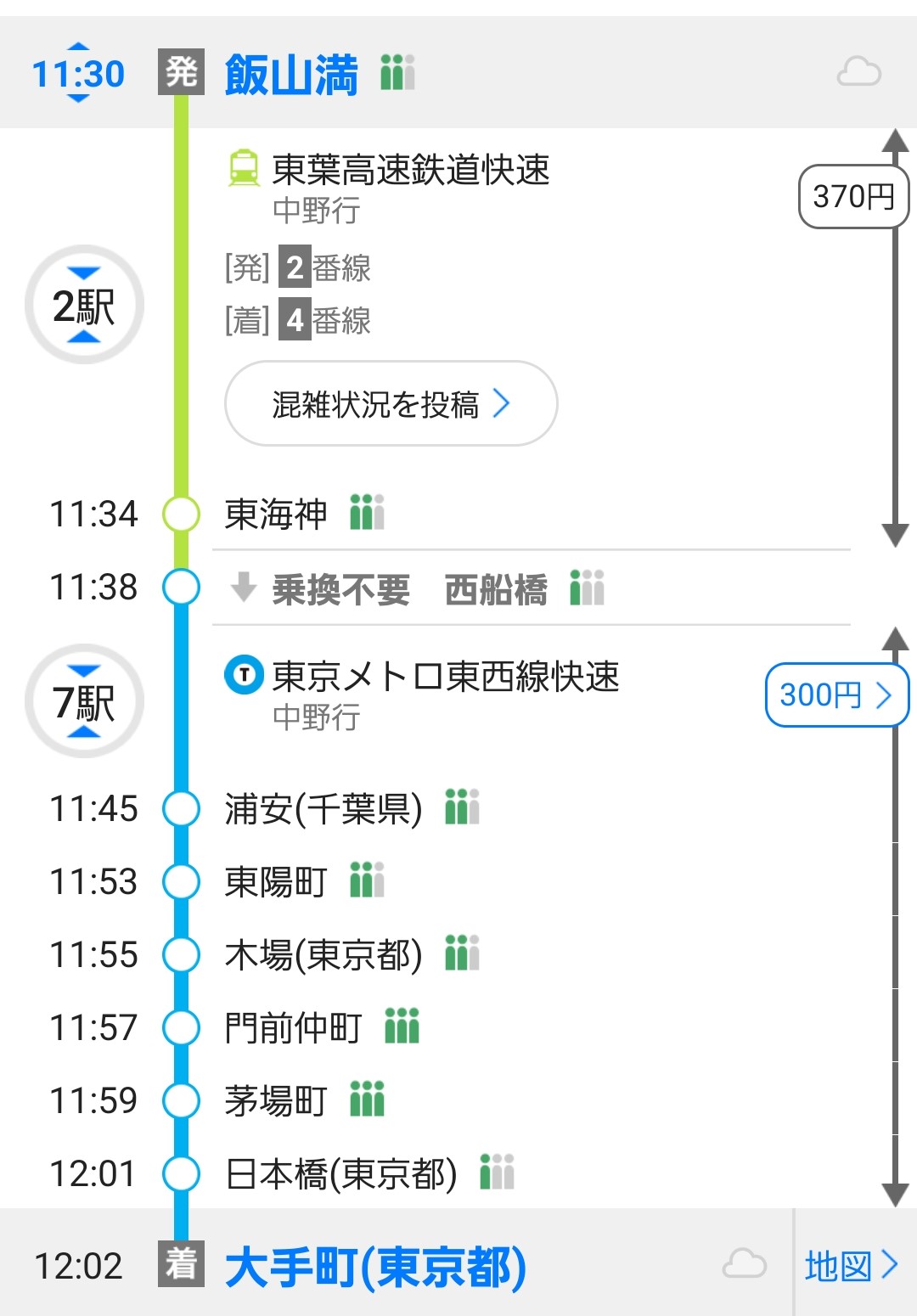Adjust the 11:30 departure time stepper

pyautogui.click(x=78, y=73)
